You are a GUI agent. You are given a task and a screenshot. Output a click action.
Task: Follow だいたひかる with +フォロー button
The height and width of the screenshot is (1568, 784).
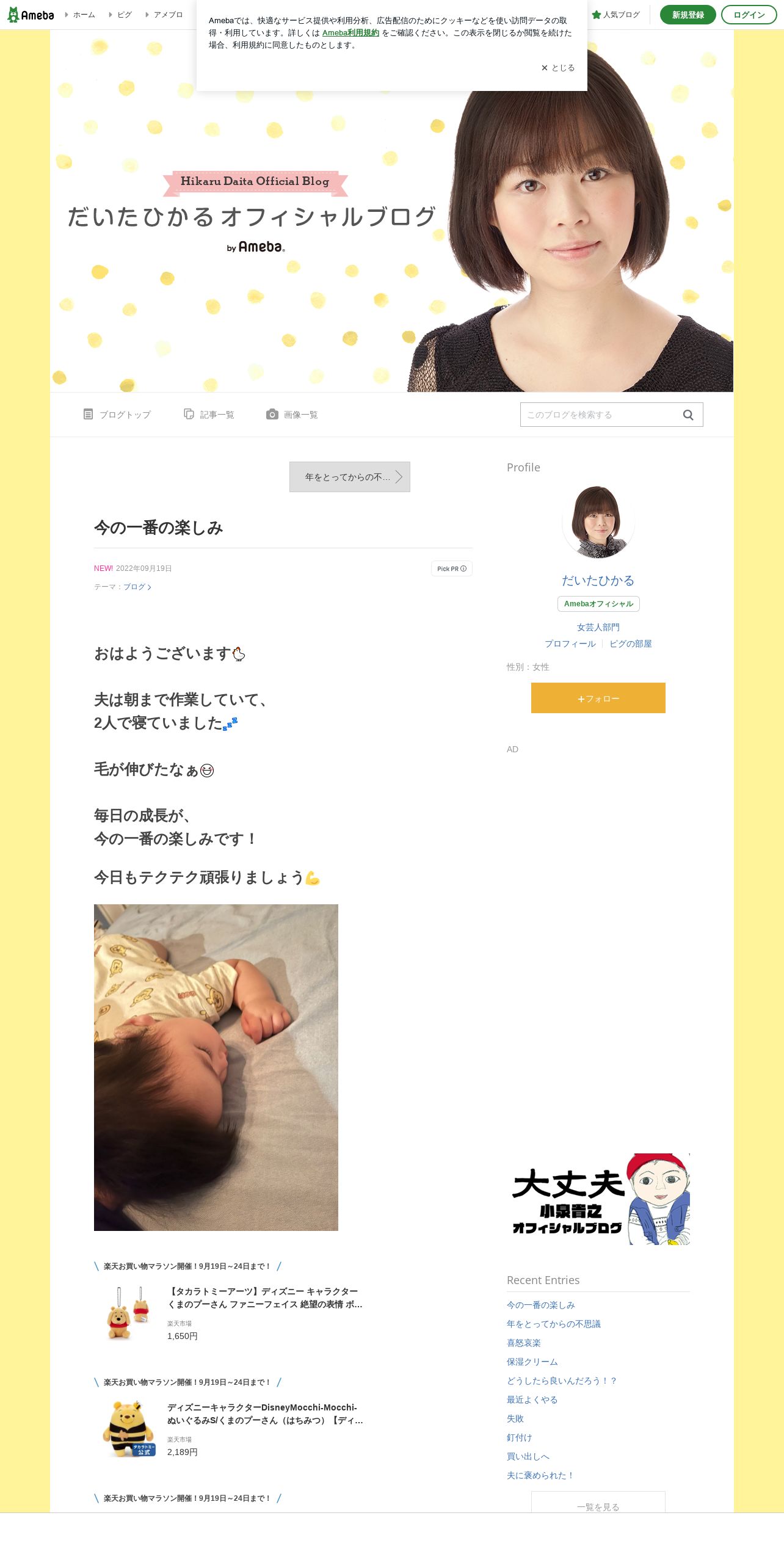pyautogui.click(x=598, y=698)
